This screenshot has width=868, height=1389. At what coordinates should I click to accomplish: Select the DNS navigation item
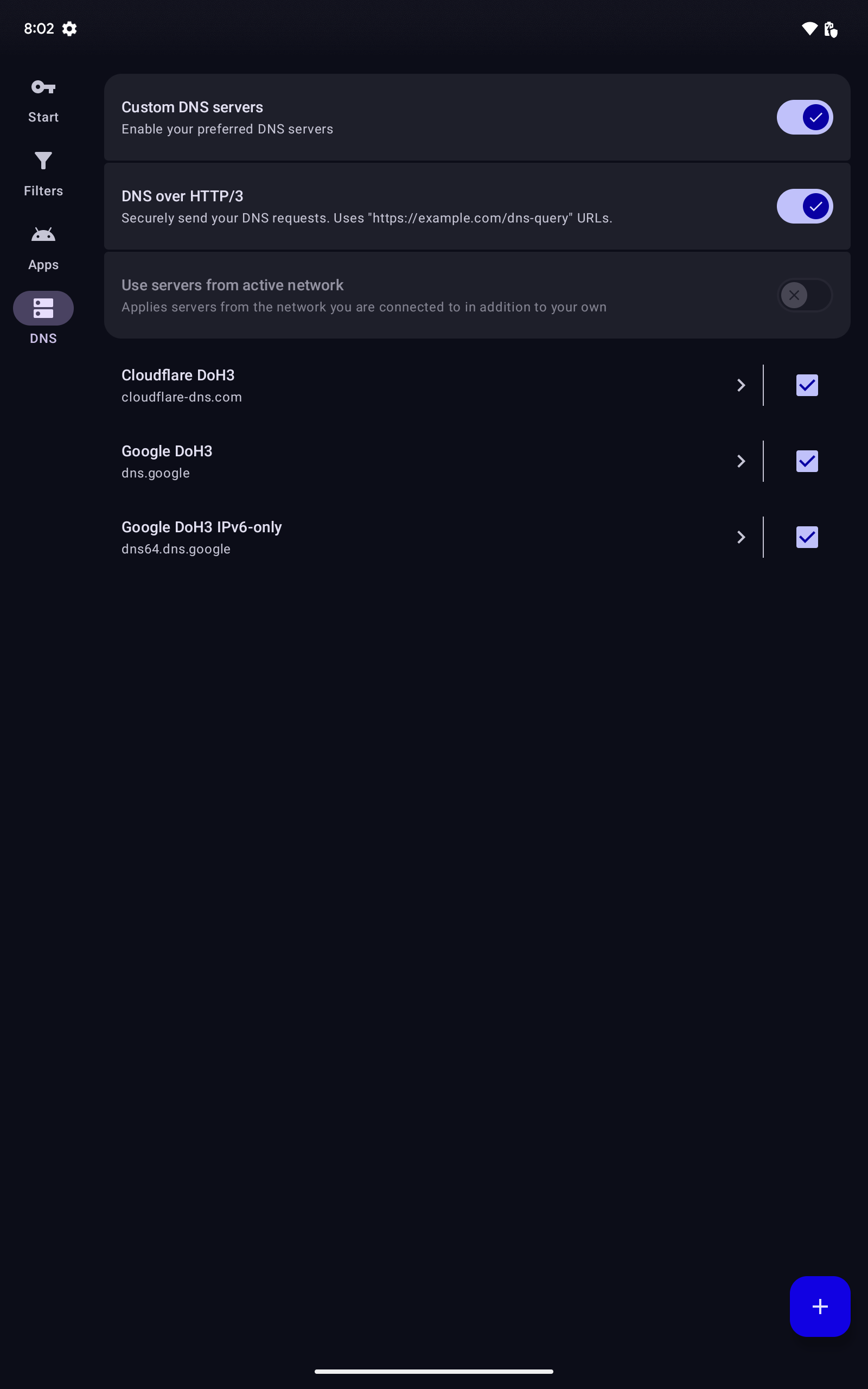click(43, 319)
